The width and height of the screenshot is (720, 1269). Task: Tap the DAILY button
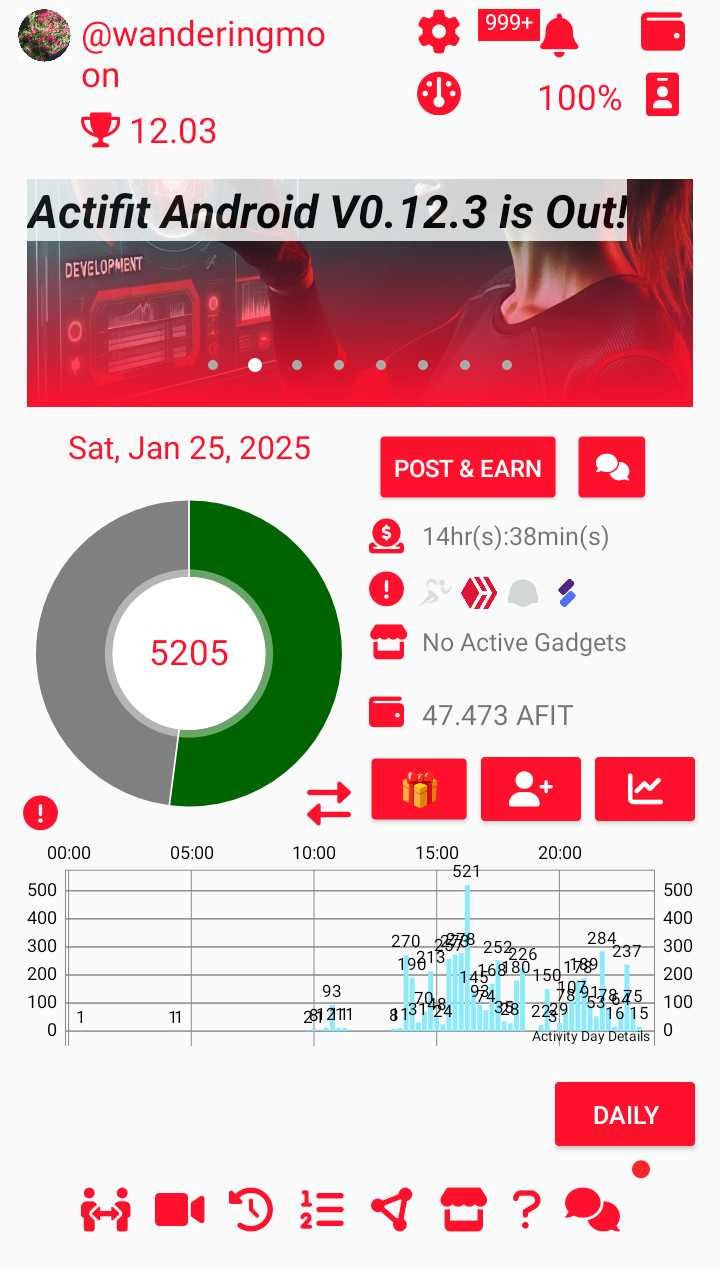[625, 1114]
